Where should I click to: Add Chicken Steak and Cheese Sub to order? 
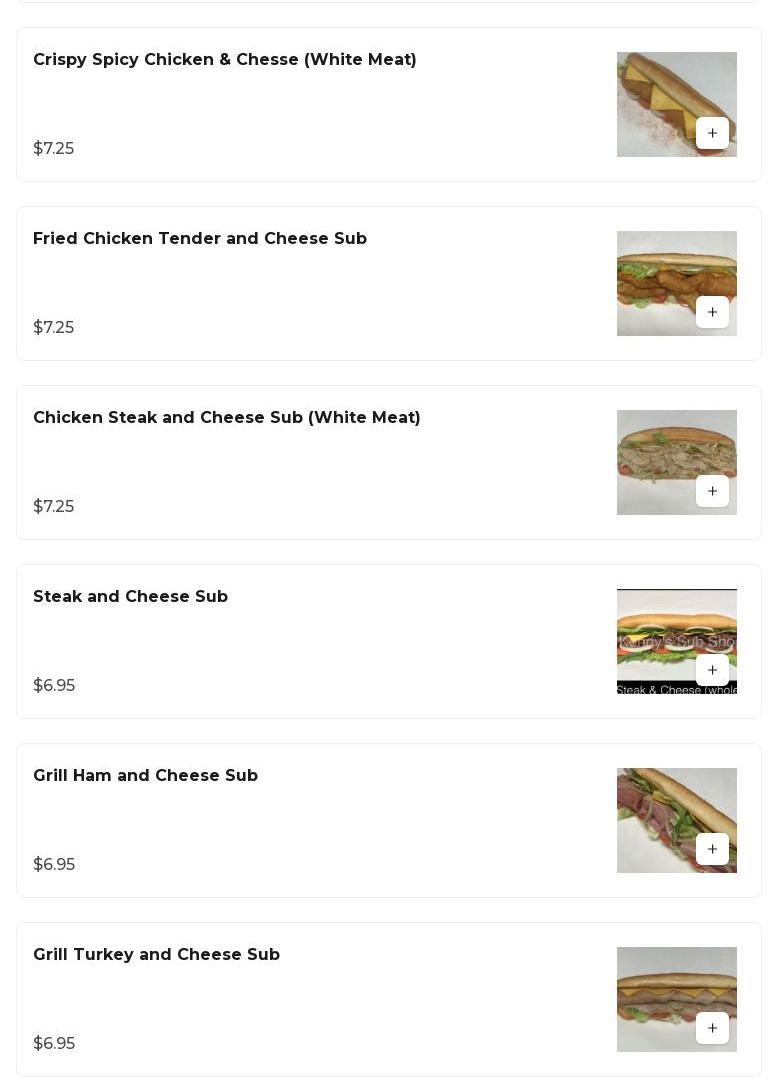tap(712, 491)
